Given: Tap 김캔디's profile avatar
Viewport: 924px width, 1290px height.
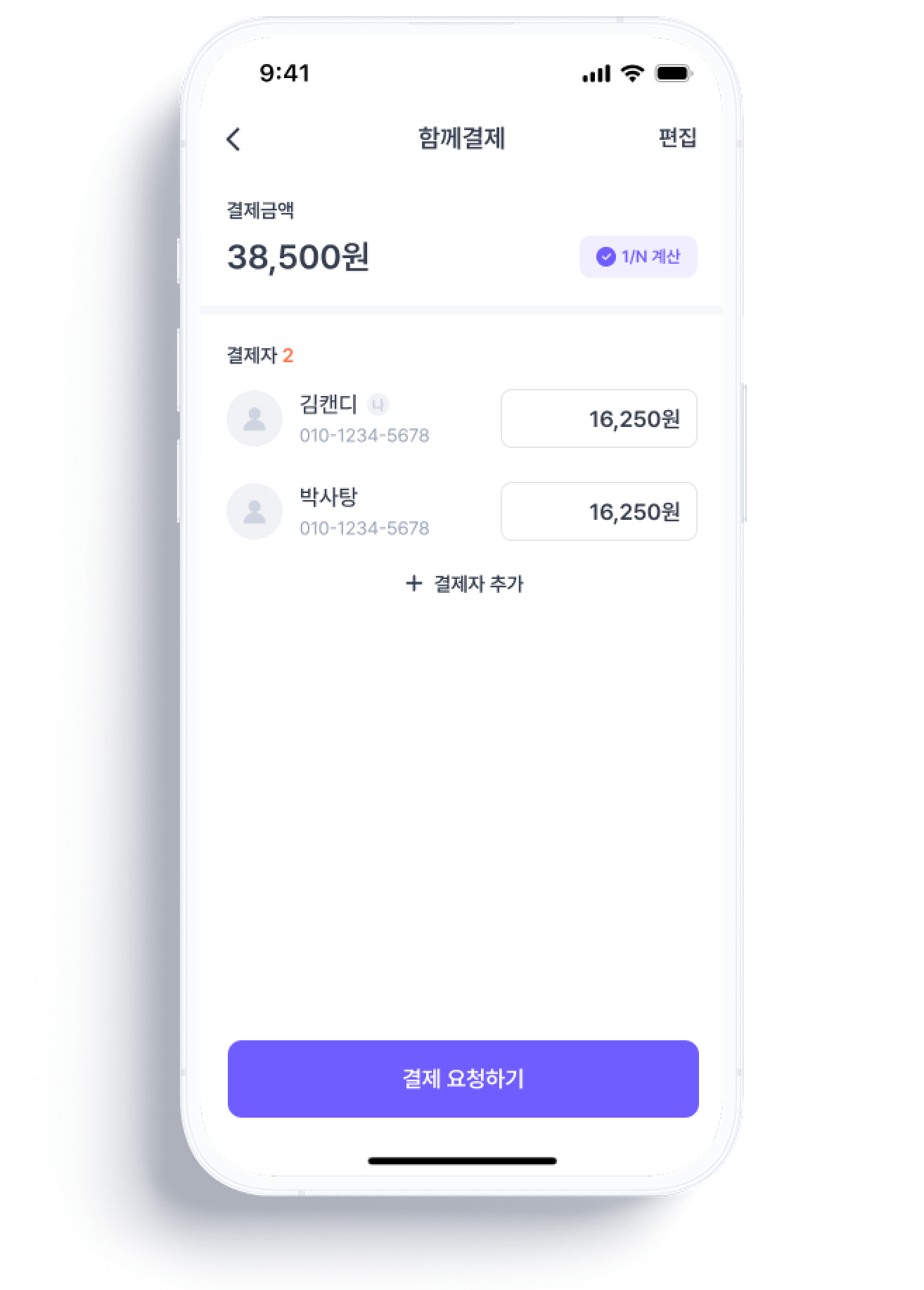Looking at the screenshot, I should pos(255,418).
